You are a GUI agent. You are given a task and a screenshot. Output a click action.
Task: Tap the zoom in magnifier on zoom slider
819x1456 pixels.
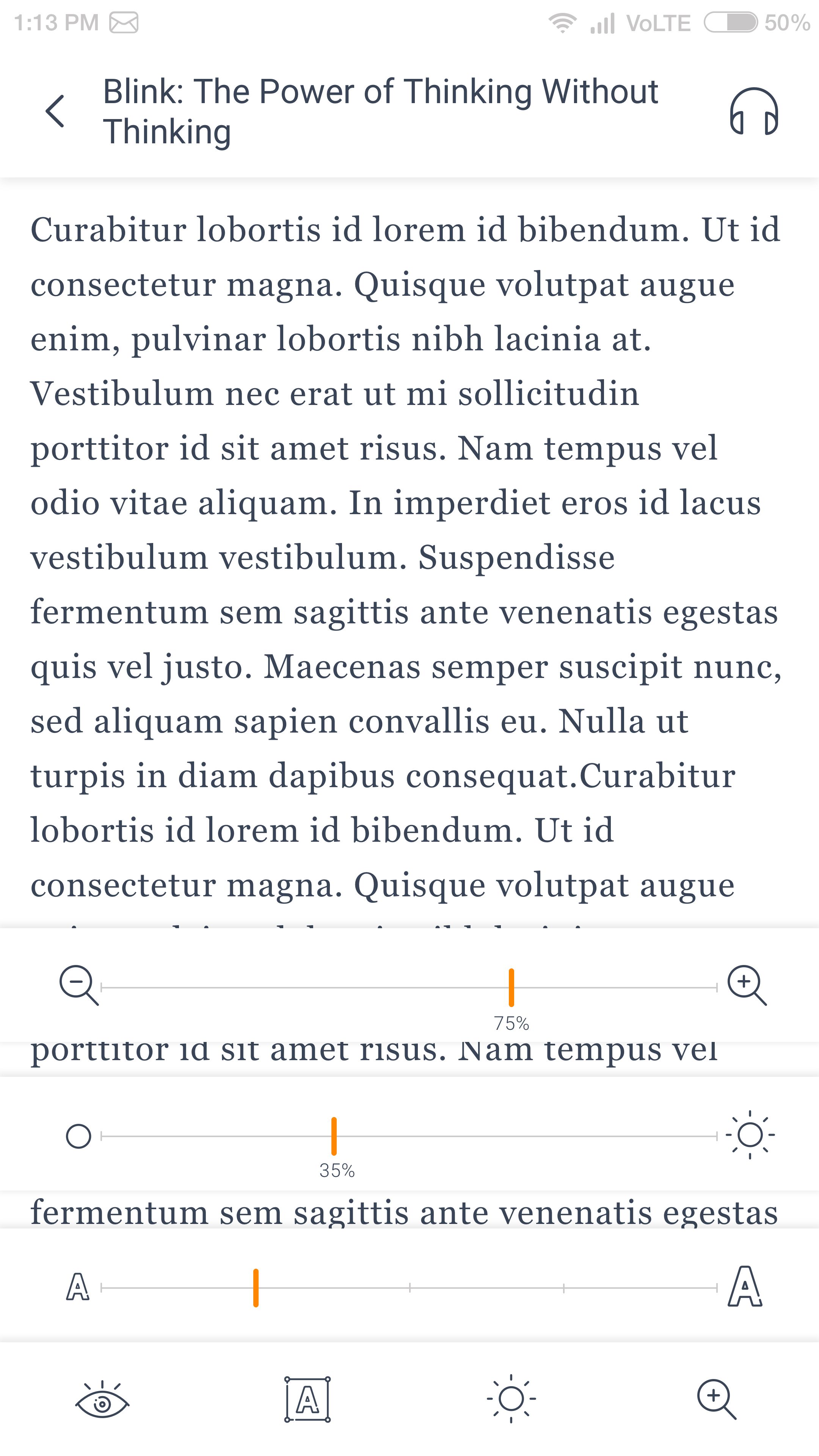click(x=746, y=985)
